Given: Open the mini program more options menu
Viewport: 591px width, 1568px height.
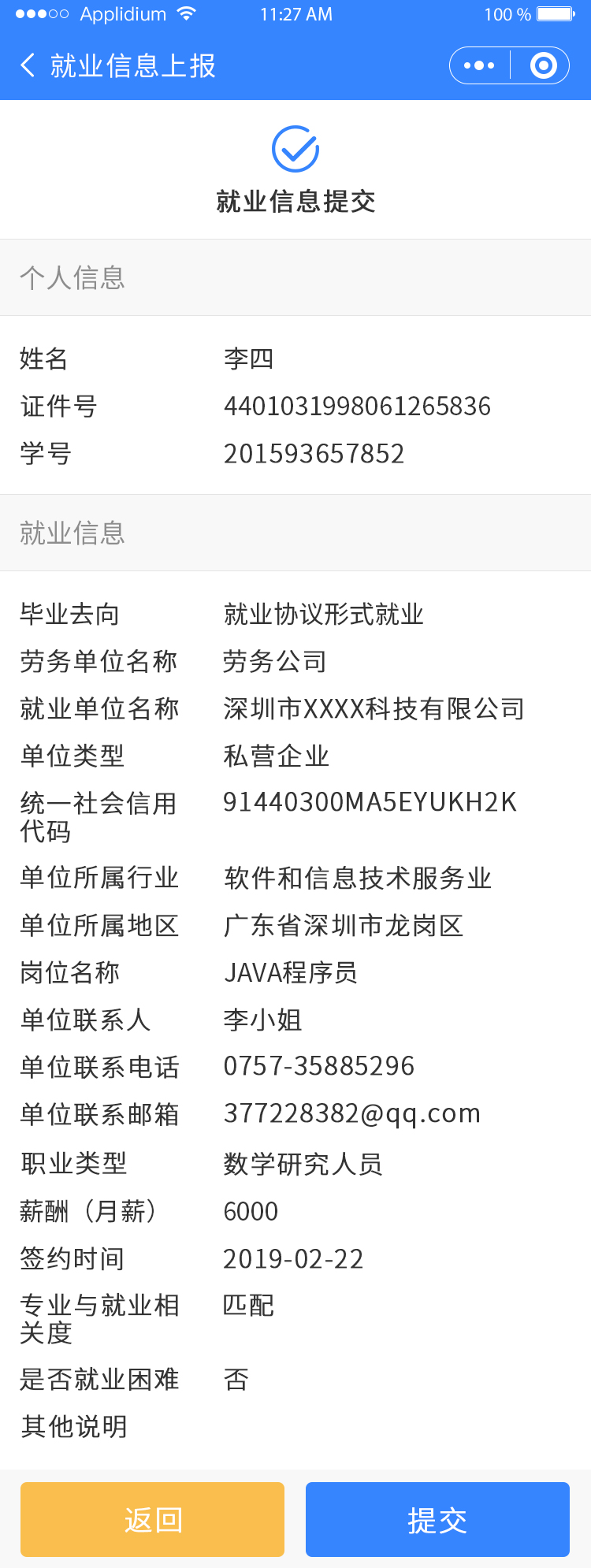Looking at the screenshot, I should point(479,65).
